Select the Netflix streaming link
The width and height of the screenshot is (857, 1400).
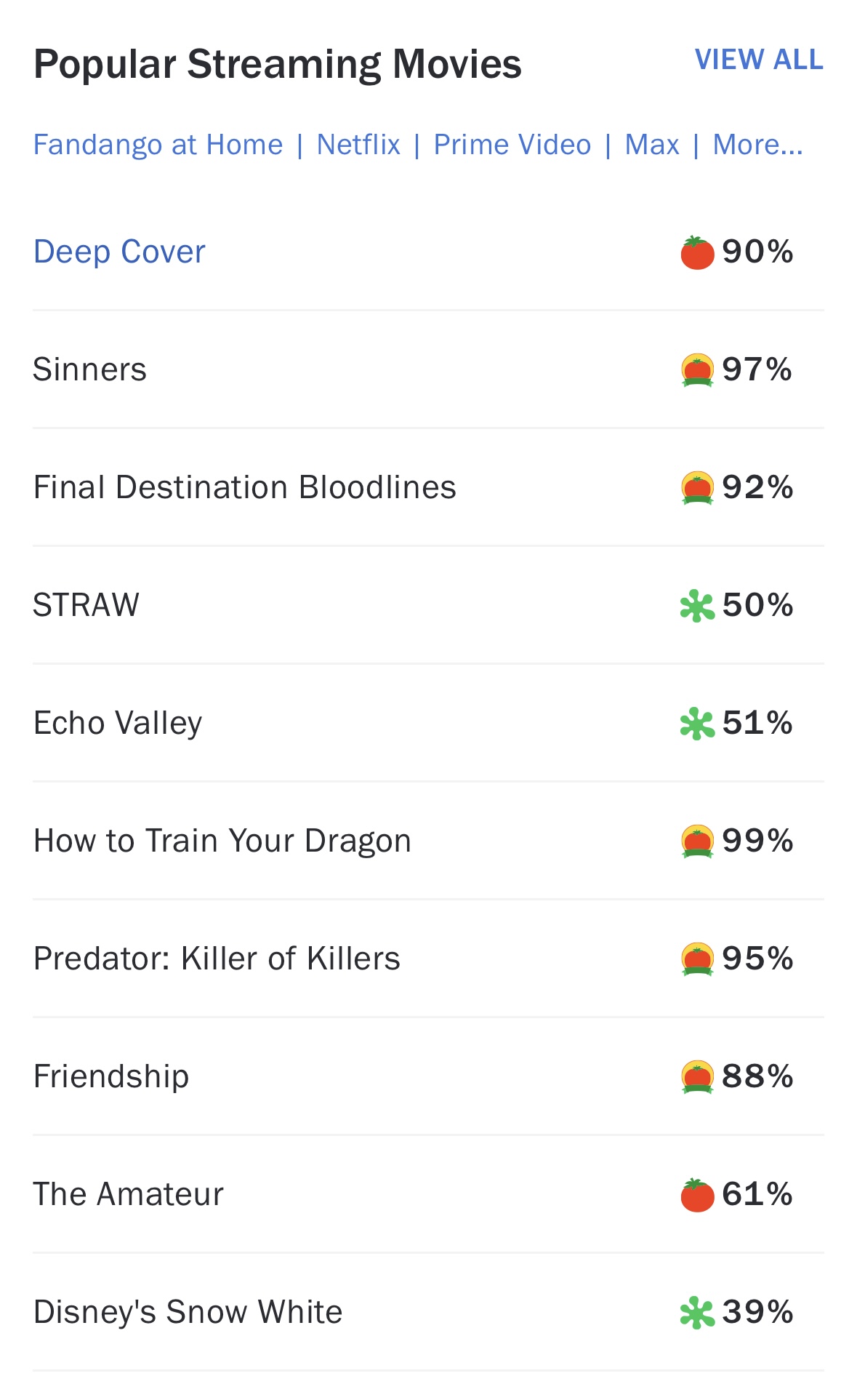[358, 145]
